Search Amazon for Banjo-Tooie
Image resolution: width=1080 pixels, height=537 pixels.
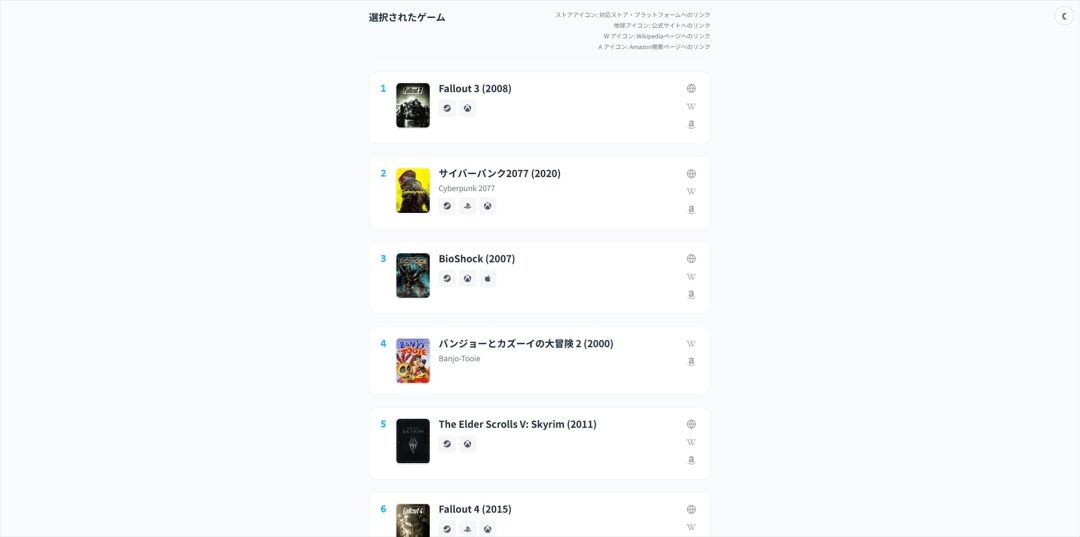[691, 362]
